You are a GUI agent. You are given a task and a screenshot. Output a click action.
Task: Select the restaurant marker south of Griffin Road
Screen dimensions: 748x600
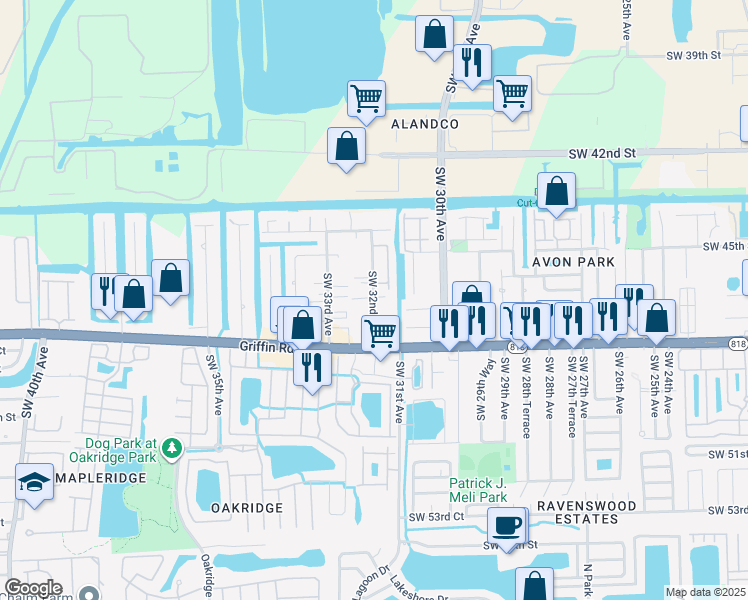[313, 366]
